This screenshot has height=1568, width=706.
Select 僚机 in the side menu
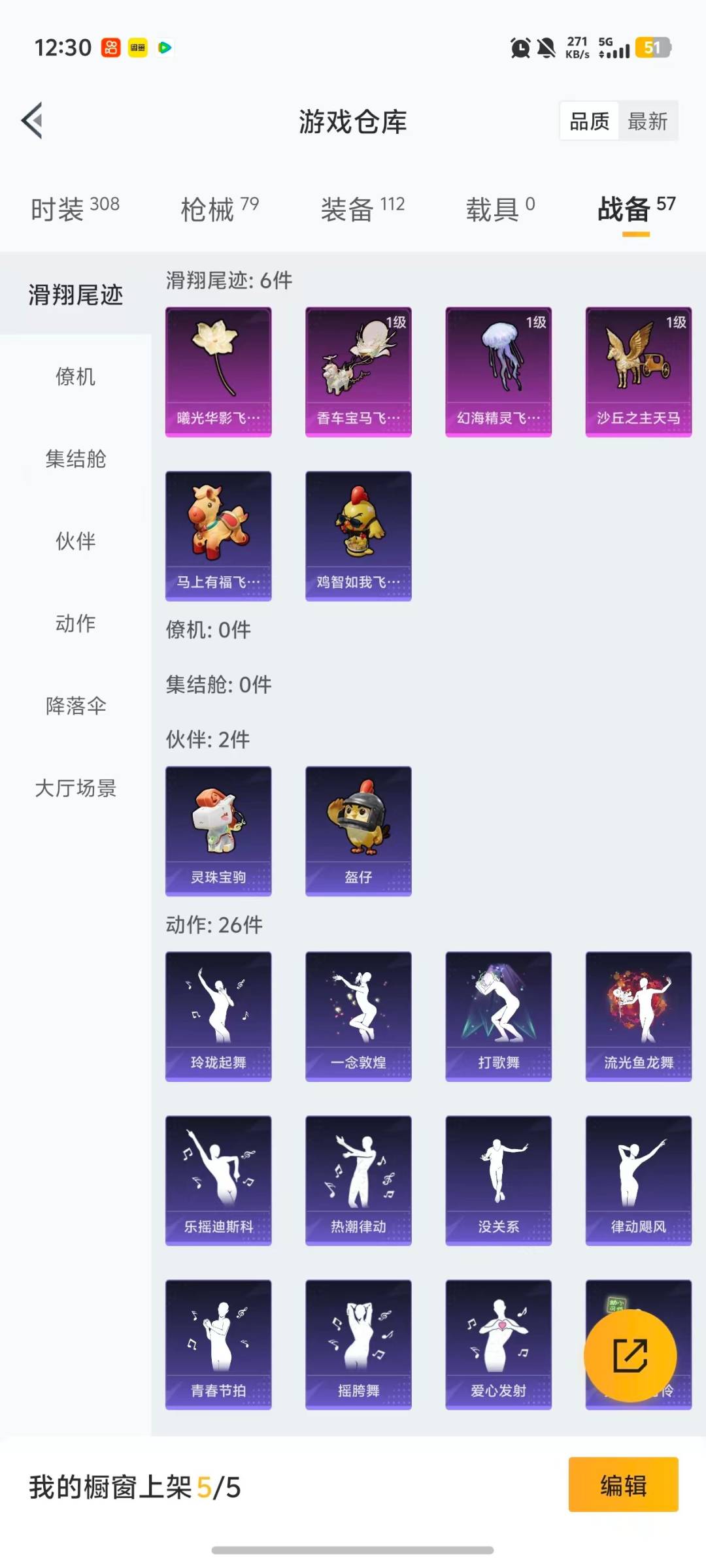pos(75,376)
